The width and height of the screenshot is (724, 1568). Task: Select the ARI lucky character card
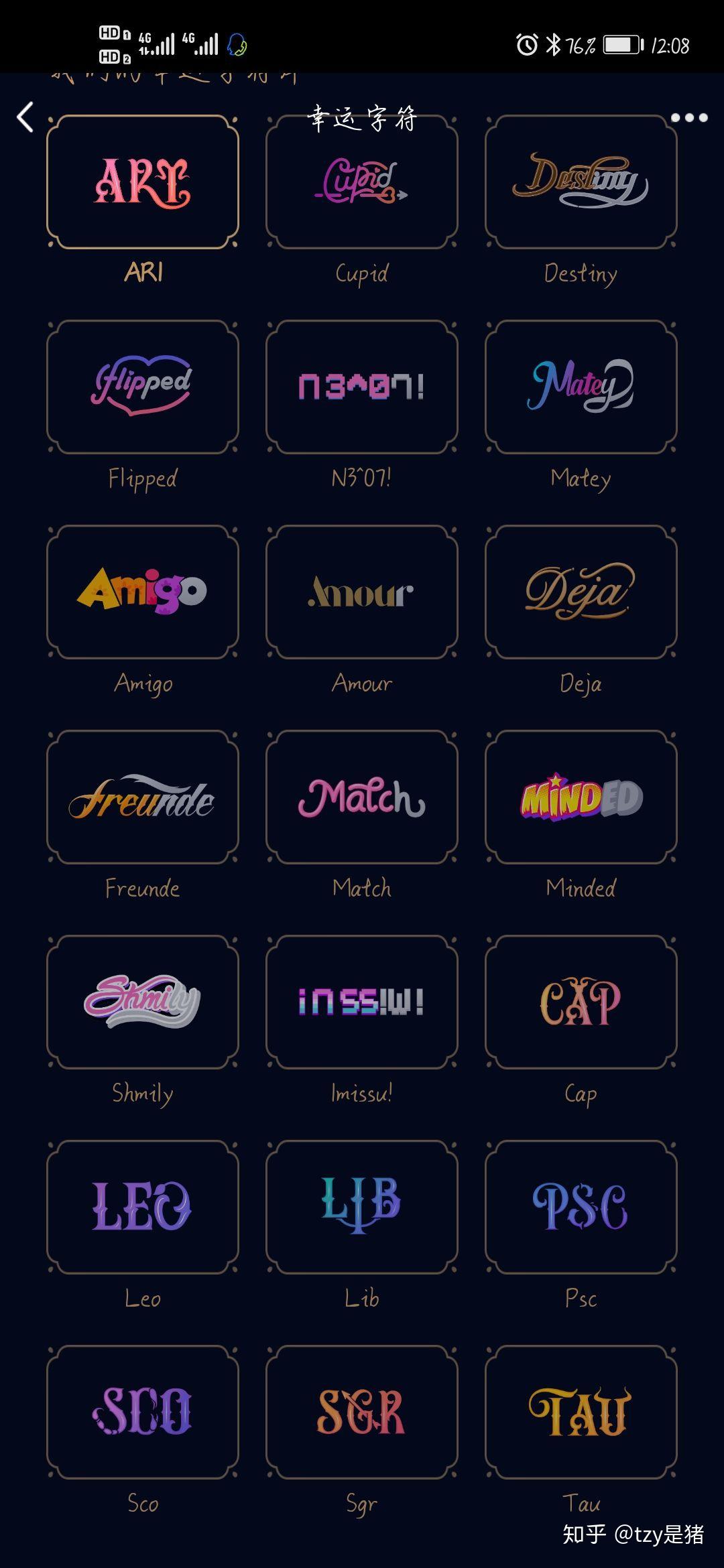(143, 182)
